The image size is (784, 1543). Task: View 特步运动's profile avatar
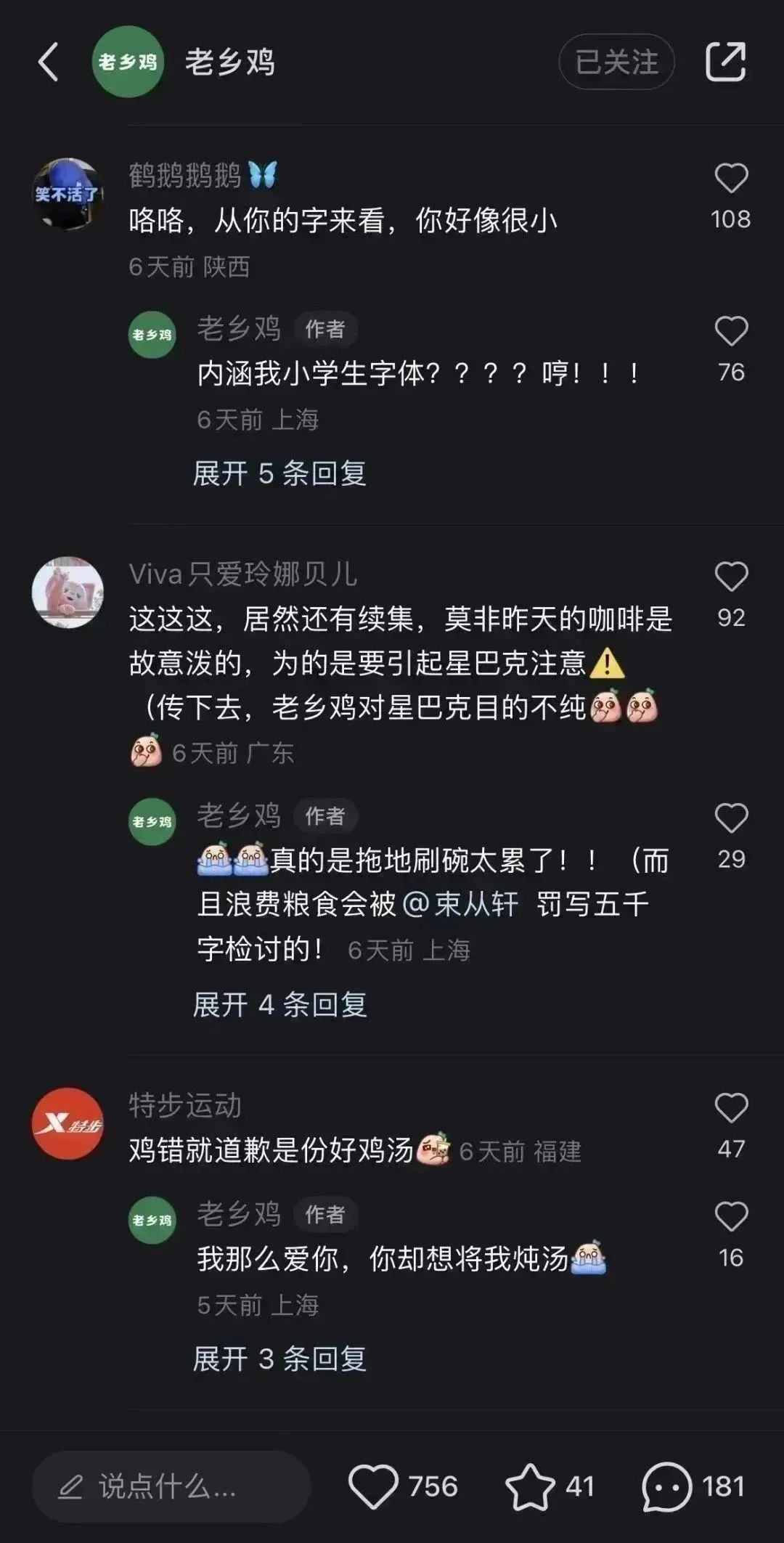coord(68,1123)
